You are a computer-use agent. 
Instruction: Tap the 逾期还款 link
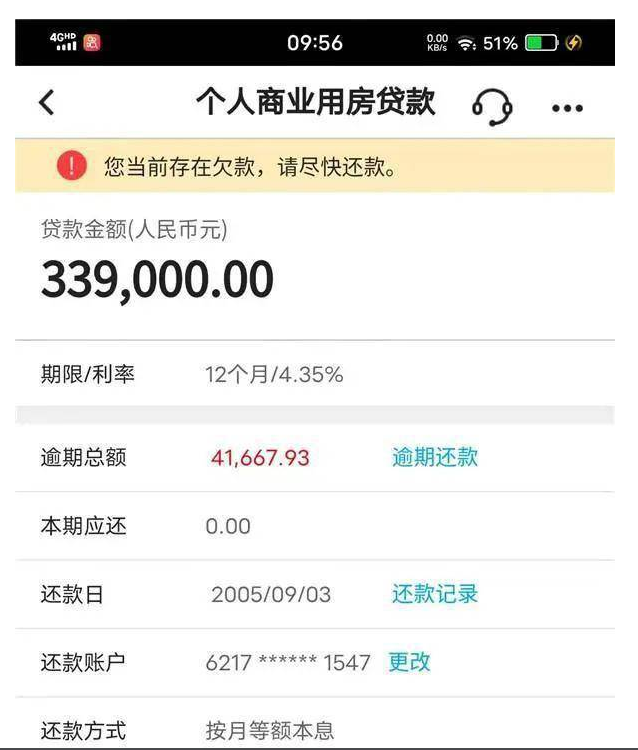click(x=435, y=458)
